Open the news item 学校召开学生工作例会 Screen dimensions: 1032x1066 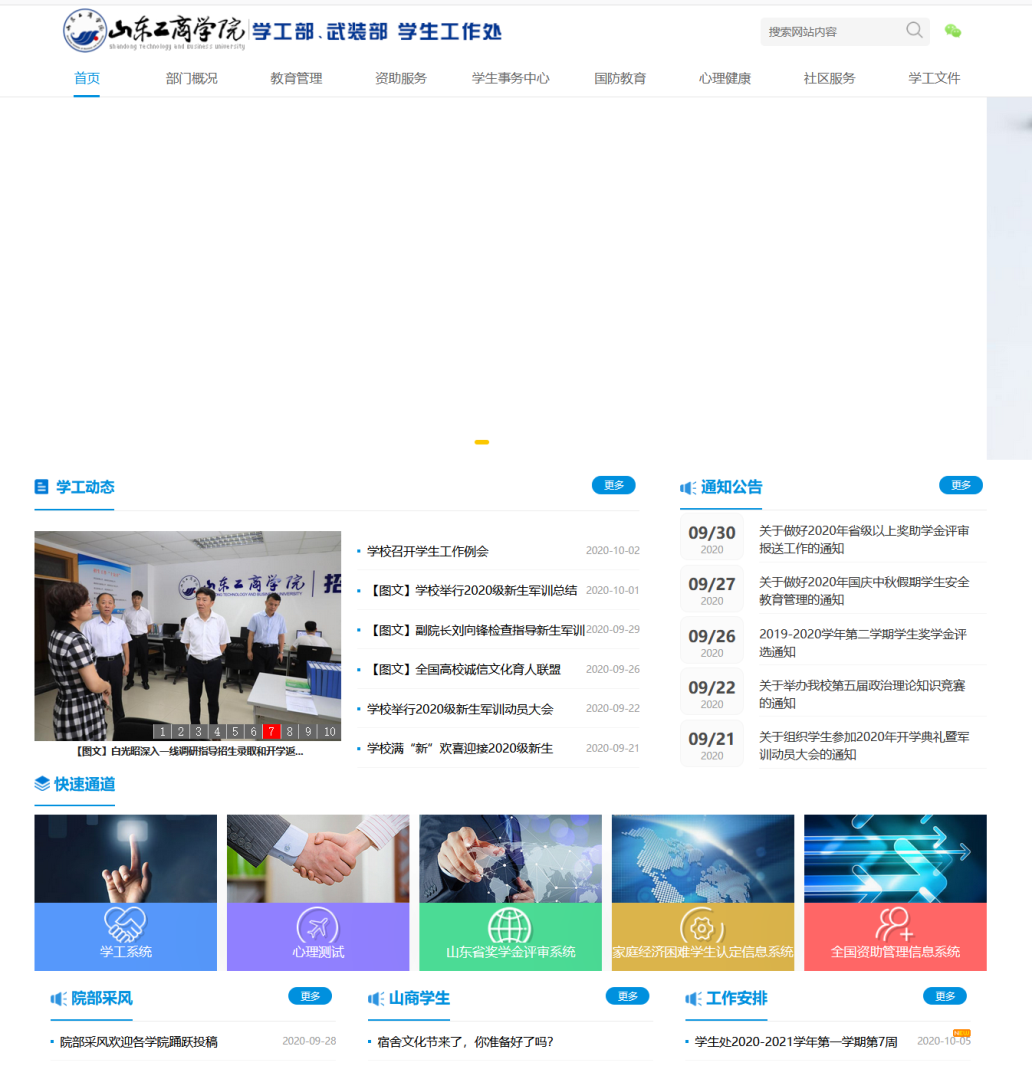[428, 551]
